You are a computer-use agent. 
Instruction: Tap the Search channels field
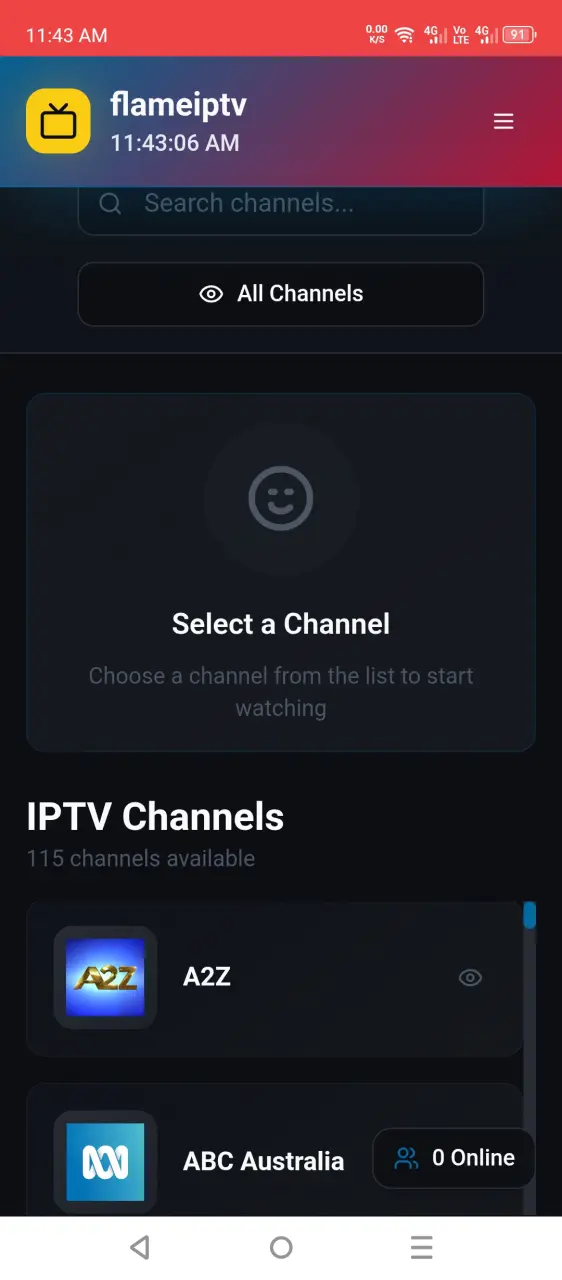coord(281,204)
